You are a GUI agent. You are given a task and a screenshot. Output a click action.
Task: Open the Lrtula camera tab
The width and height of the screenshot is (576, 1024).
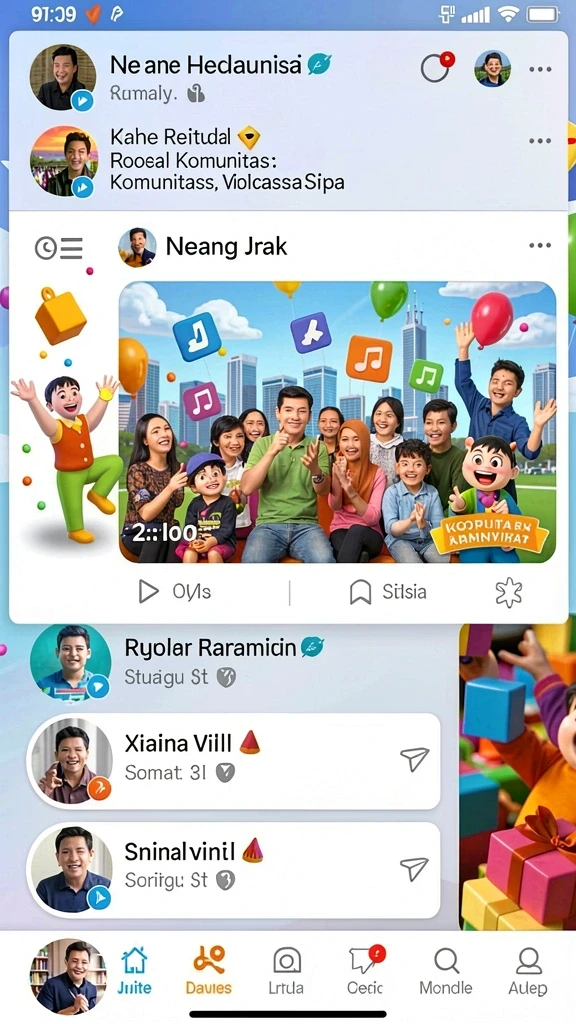(x=286, y=970)
